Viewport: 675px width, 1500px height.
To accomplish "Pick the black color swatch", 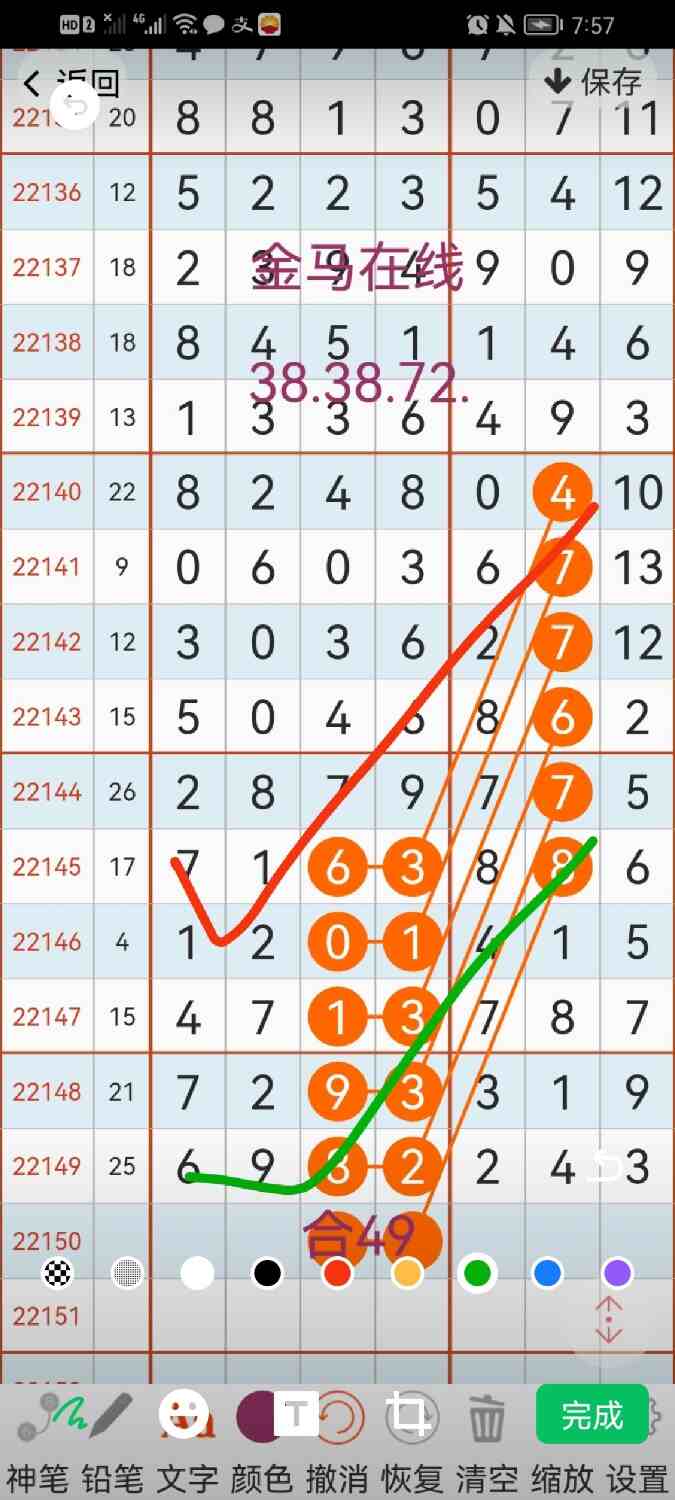I will pos(267,1273).
